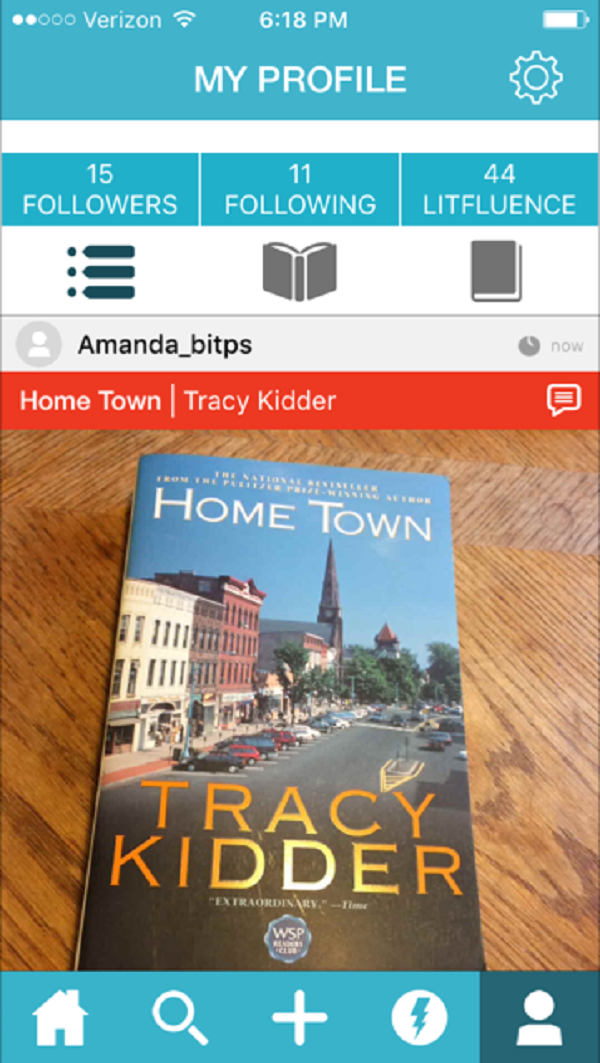Image resolution: width=600 pixels, height=1063 pixels.
Task: Switch to the list feed view
Action: click(101, 271)
